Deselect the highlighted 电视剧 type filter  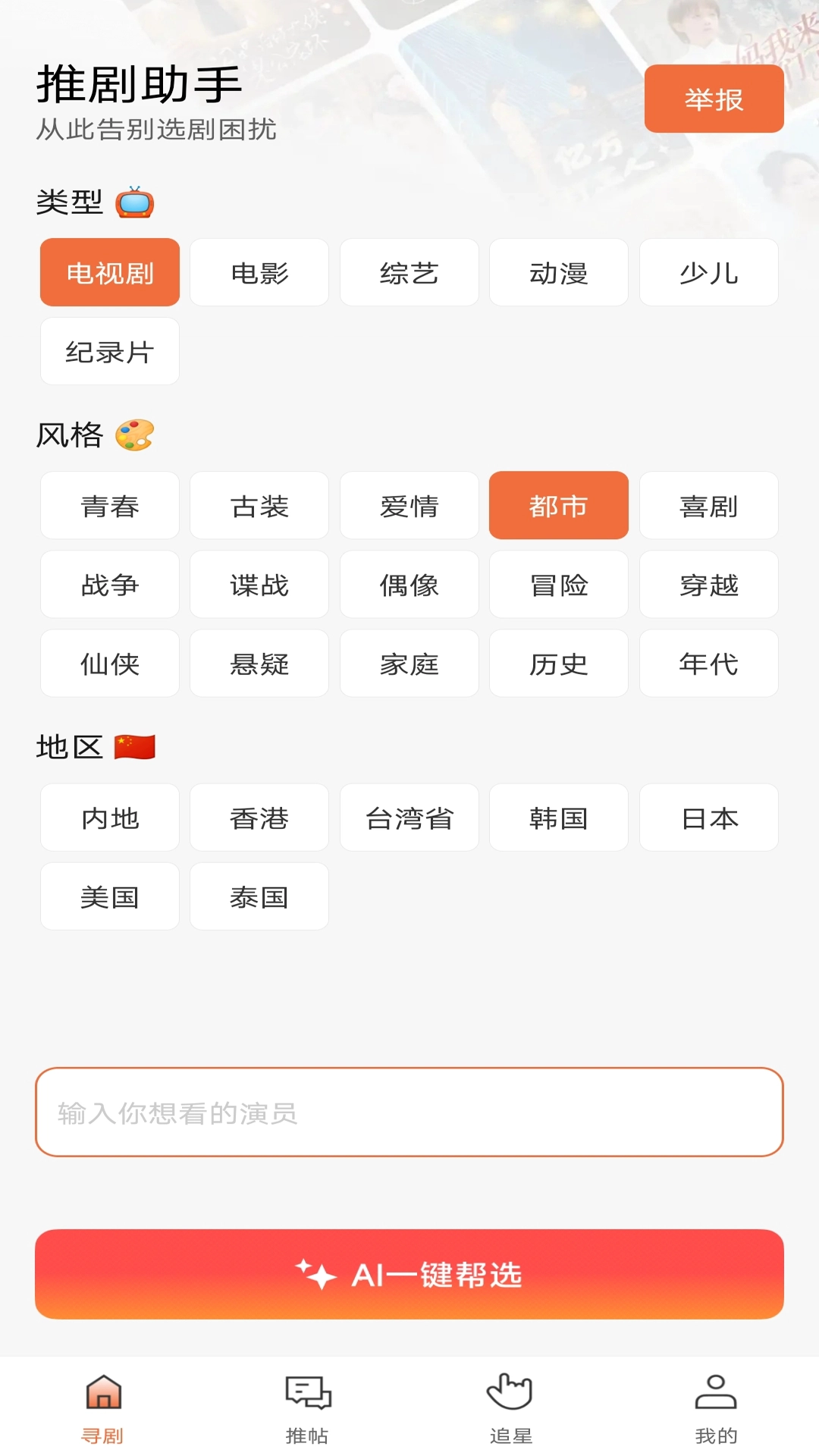tap(109, 273)
